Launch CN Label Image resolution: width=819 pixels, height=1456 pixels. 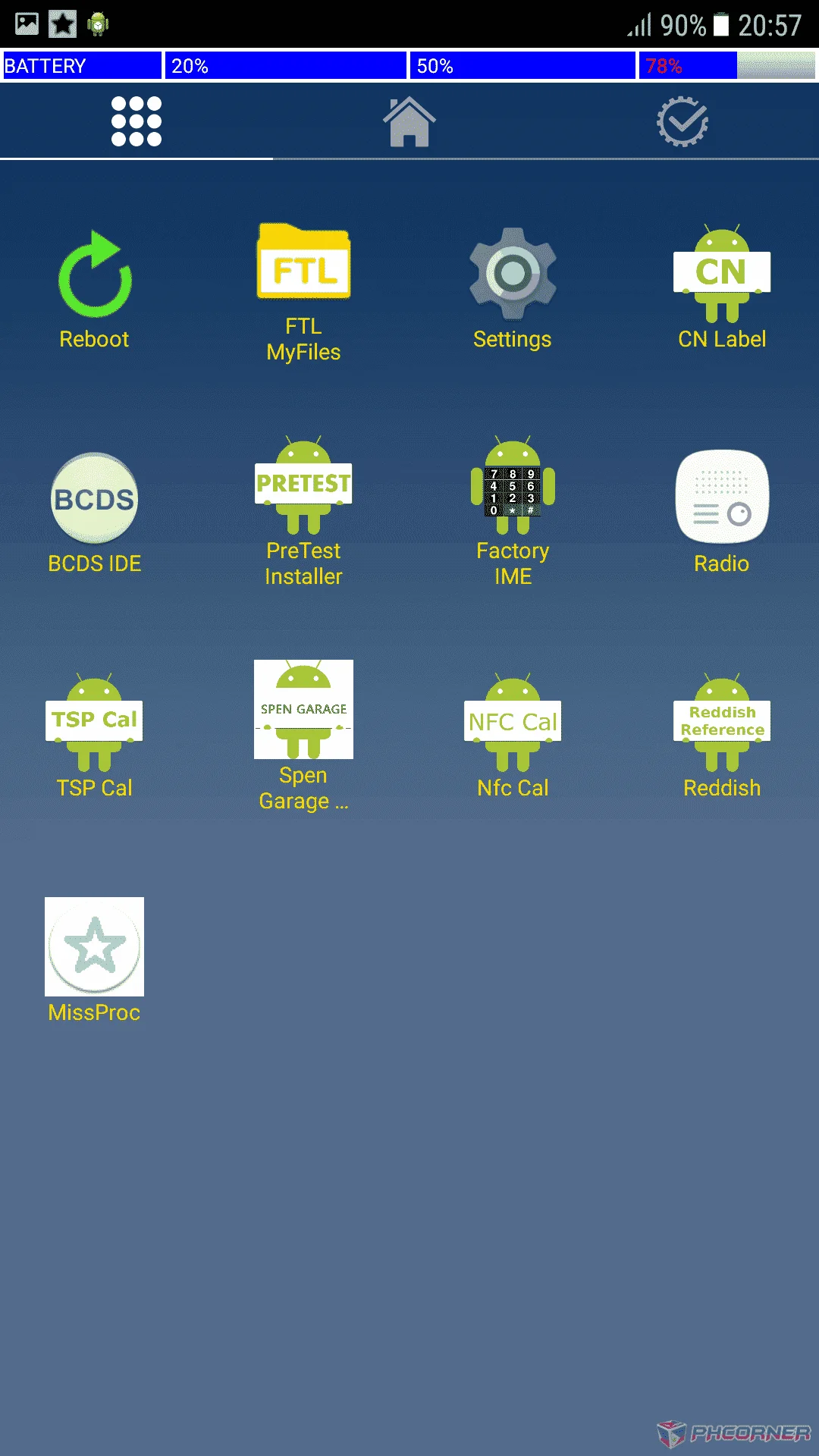click(x=722, y=288)
